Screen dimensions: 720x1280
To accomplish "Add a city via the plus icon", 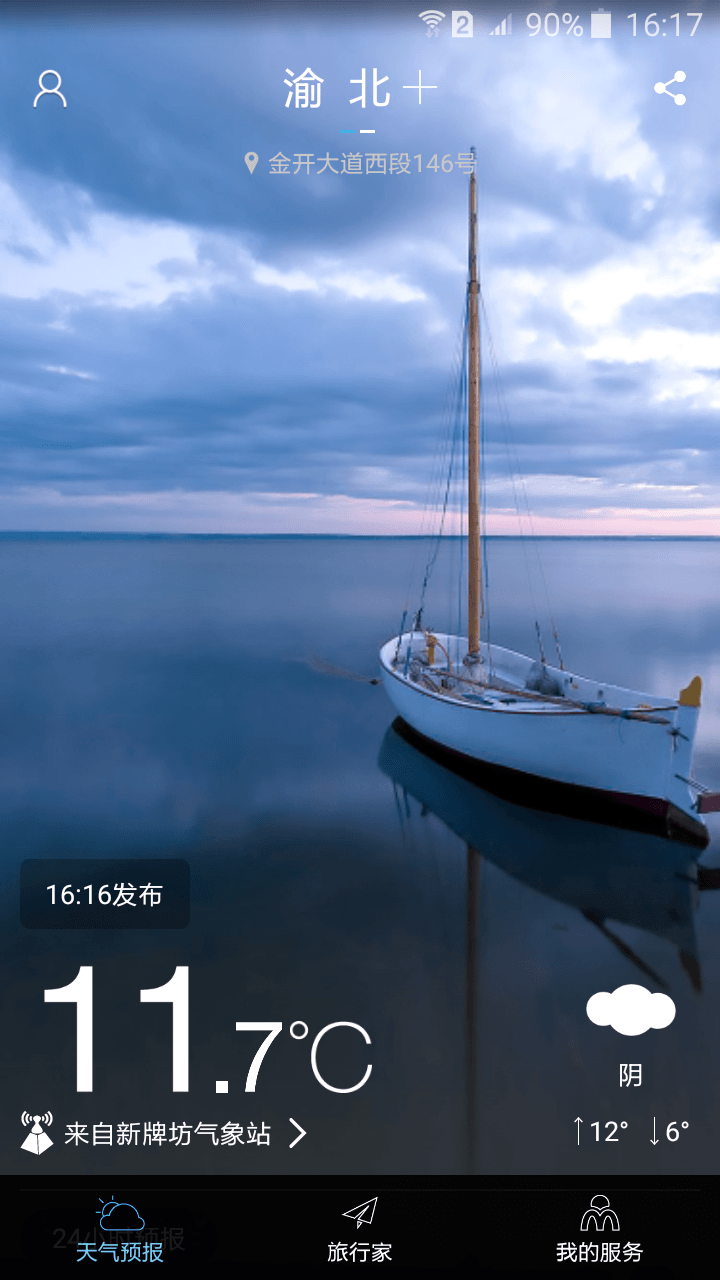I will pyautogui.click(x=420, y=90).
